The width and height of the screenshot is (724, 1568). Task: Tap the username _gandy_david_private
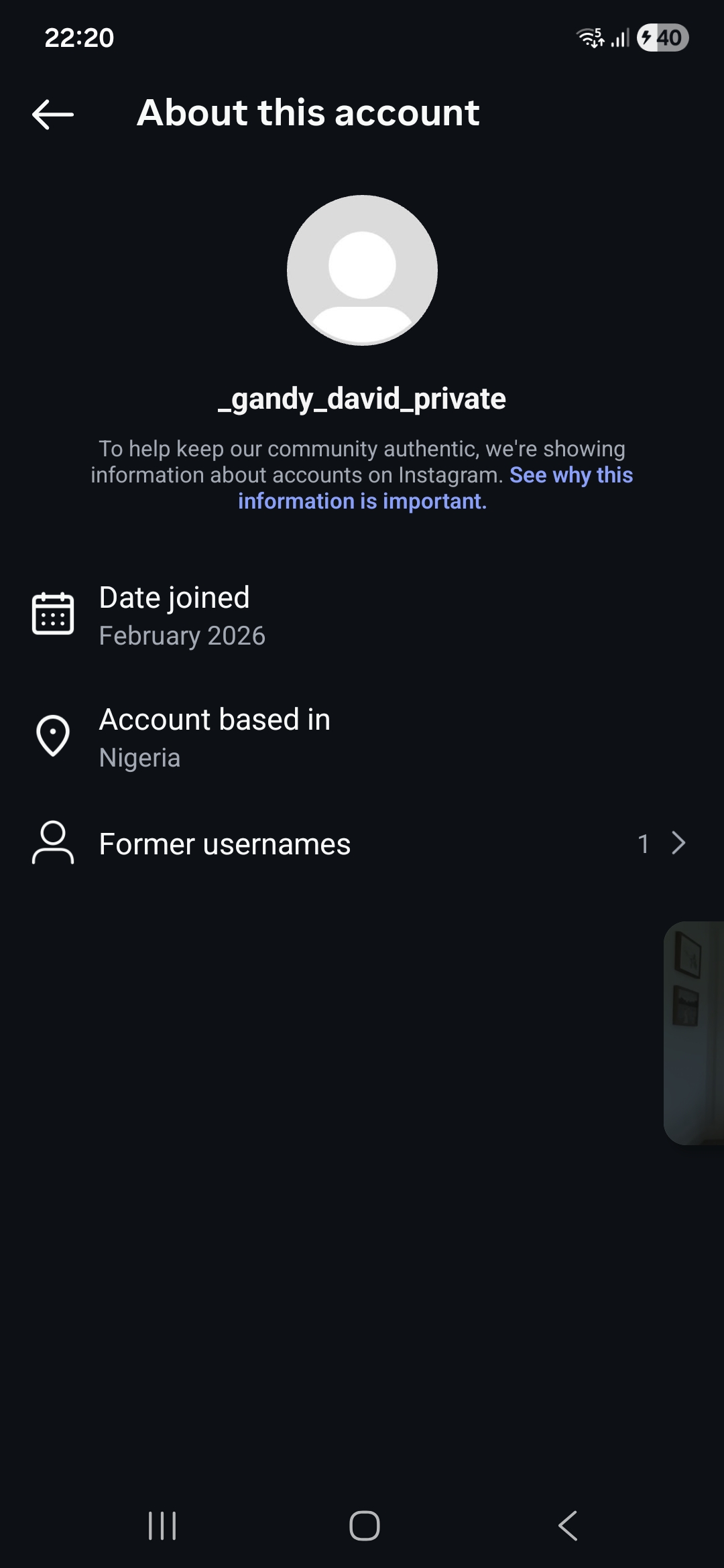[362, 397]
